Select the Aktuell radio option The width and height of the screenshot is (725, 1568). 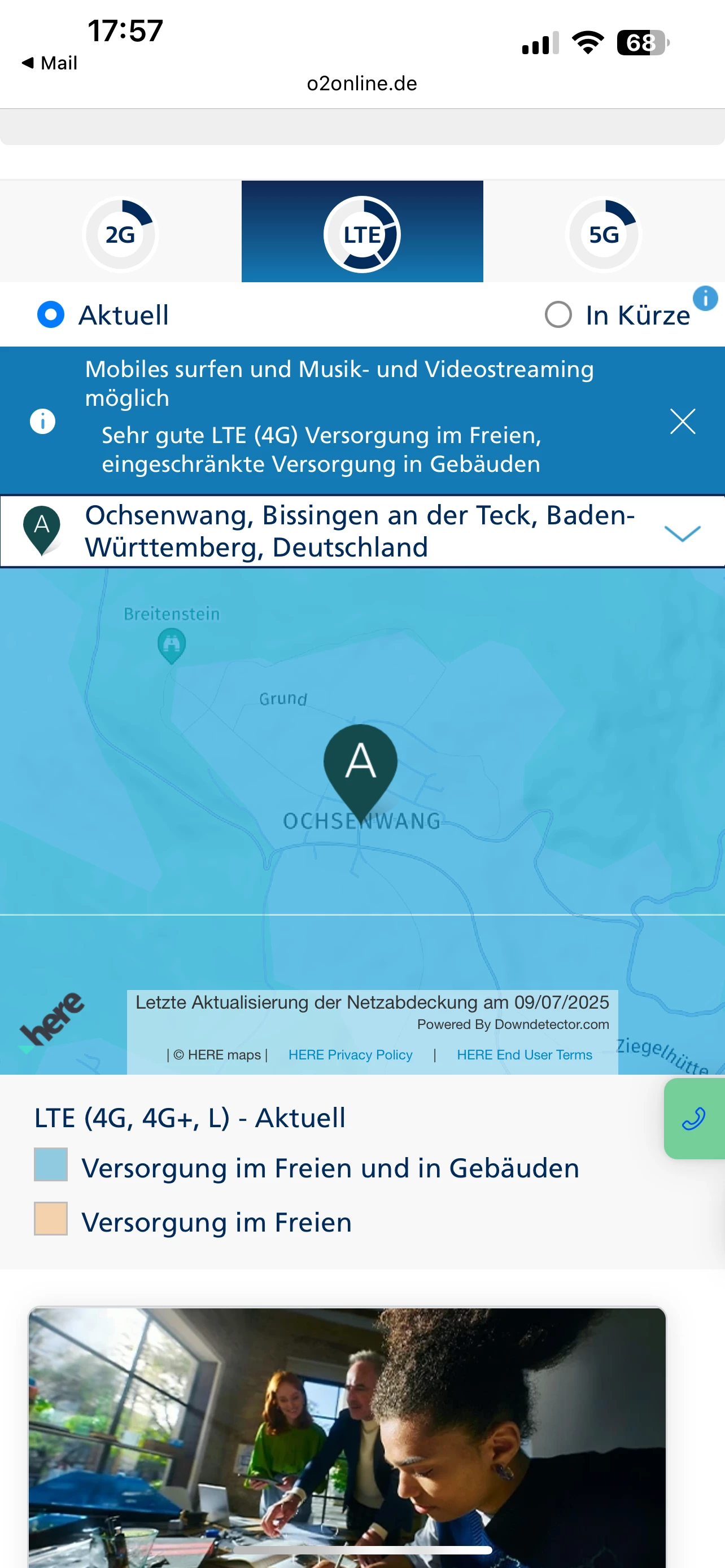click(x=51, y=315)
